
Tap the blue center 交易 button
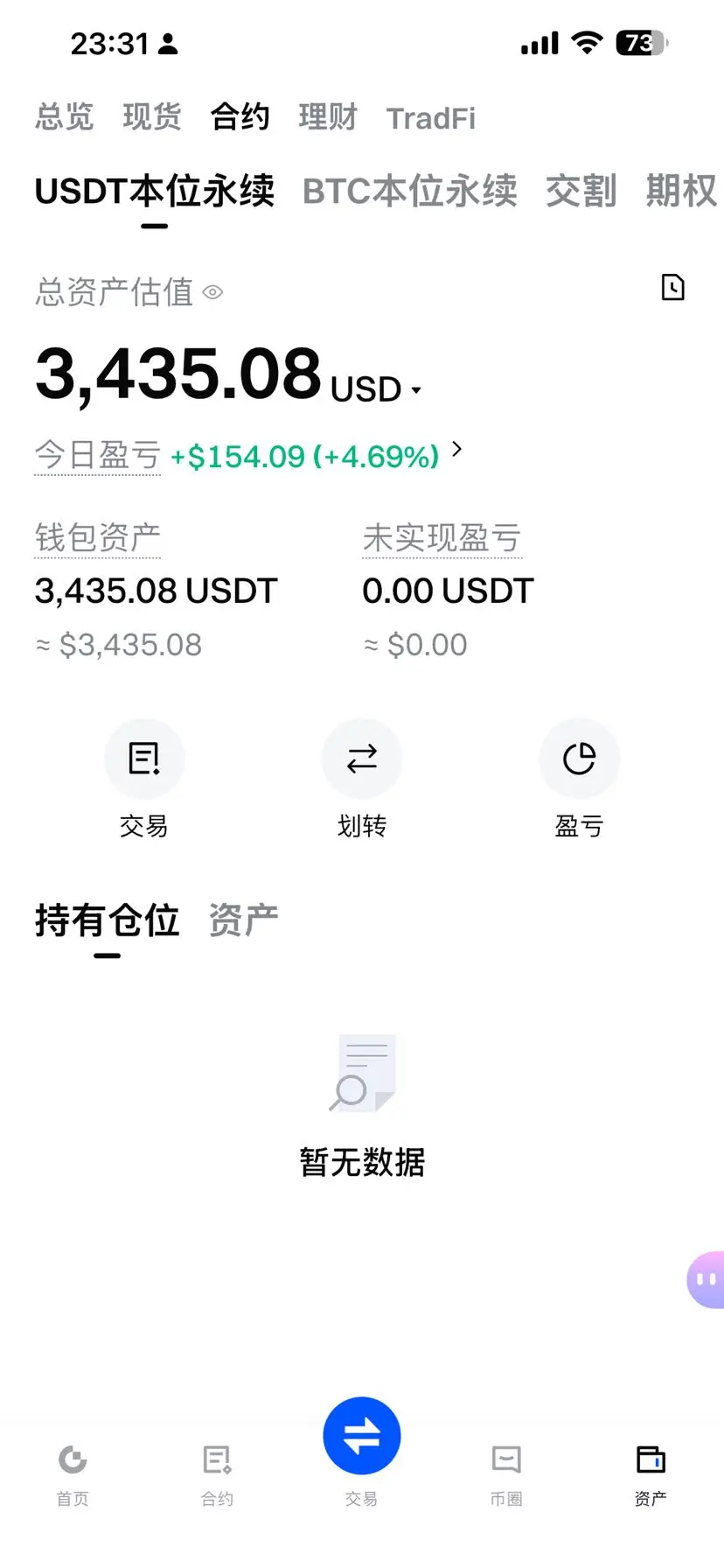362,1437
